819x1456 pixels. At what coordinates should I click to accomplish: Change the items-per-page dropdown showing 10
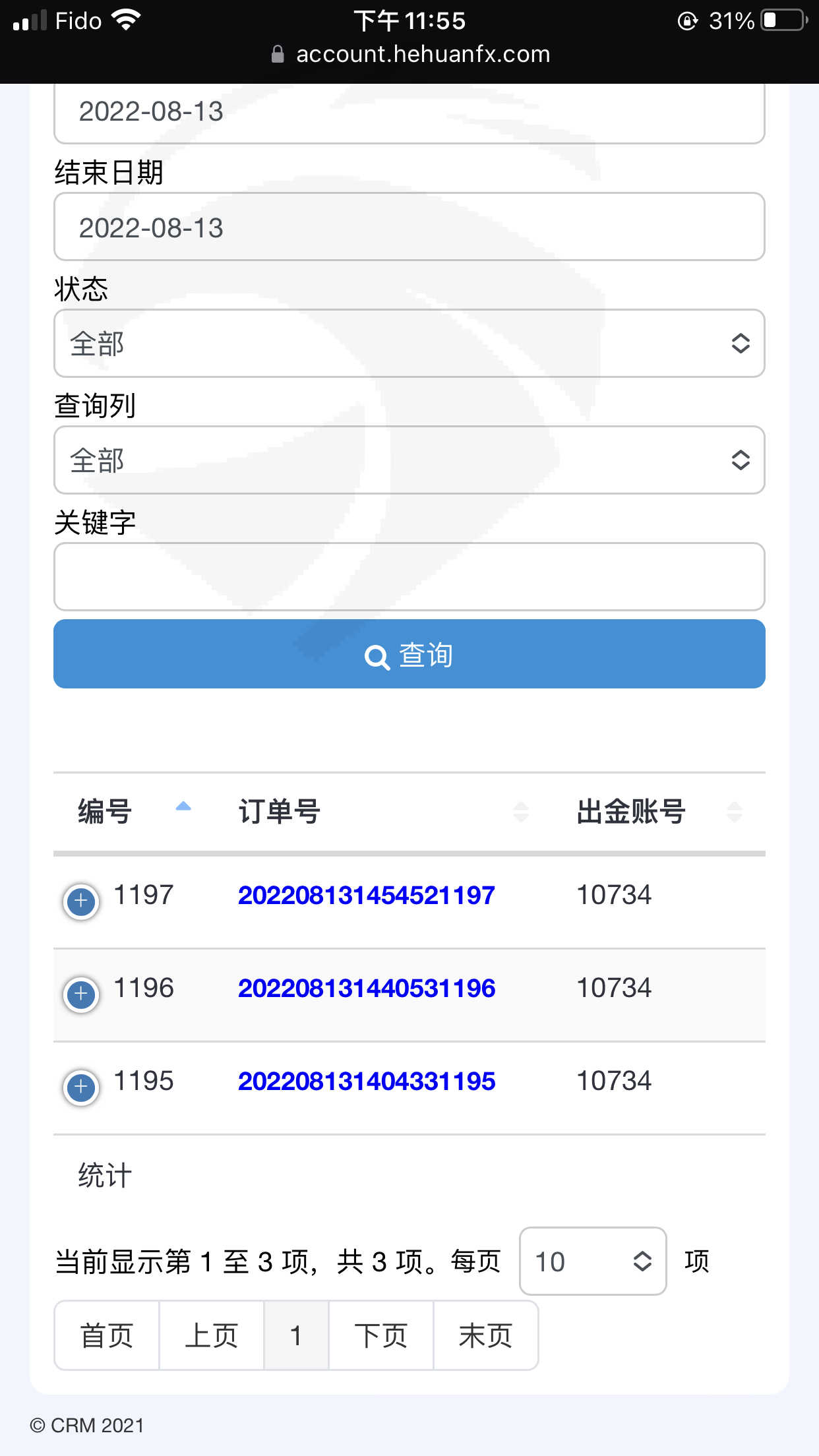[x=593, y=1261]
